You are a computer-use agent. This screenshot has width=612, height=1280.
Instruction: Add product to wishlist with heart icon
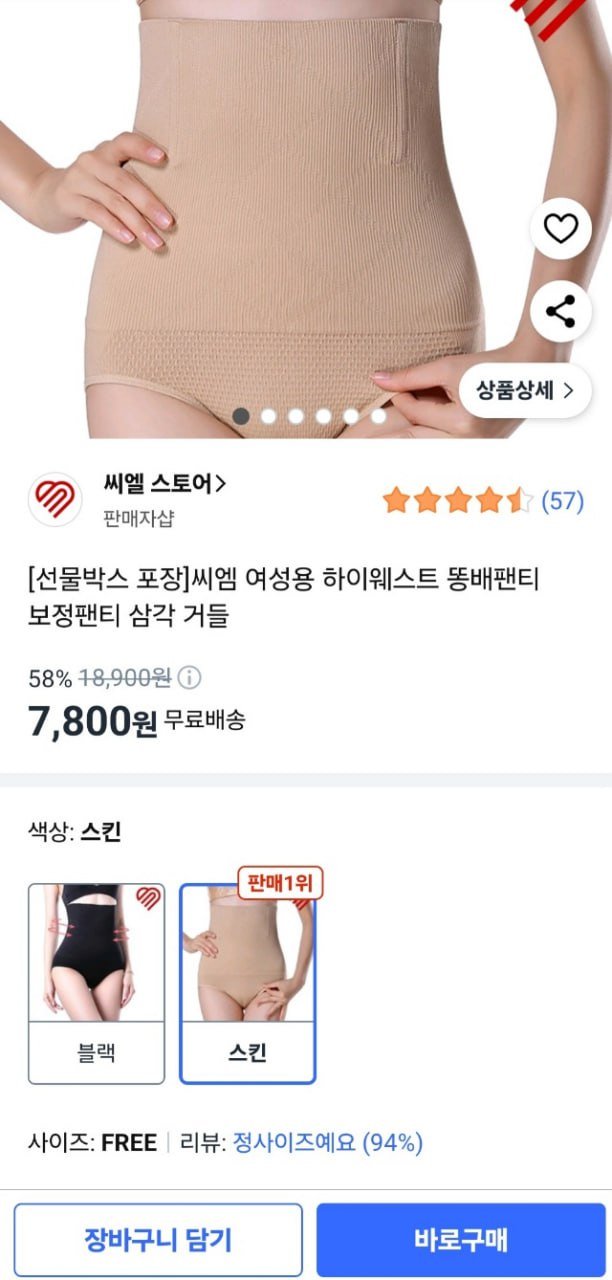[x=560, y=230]
